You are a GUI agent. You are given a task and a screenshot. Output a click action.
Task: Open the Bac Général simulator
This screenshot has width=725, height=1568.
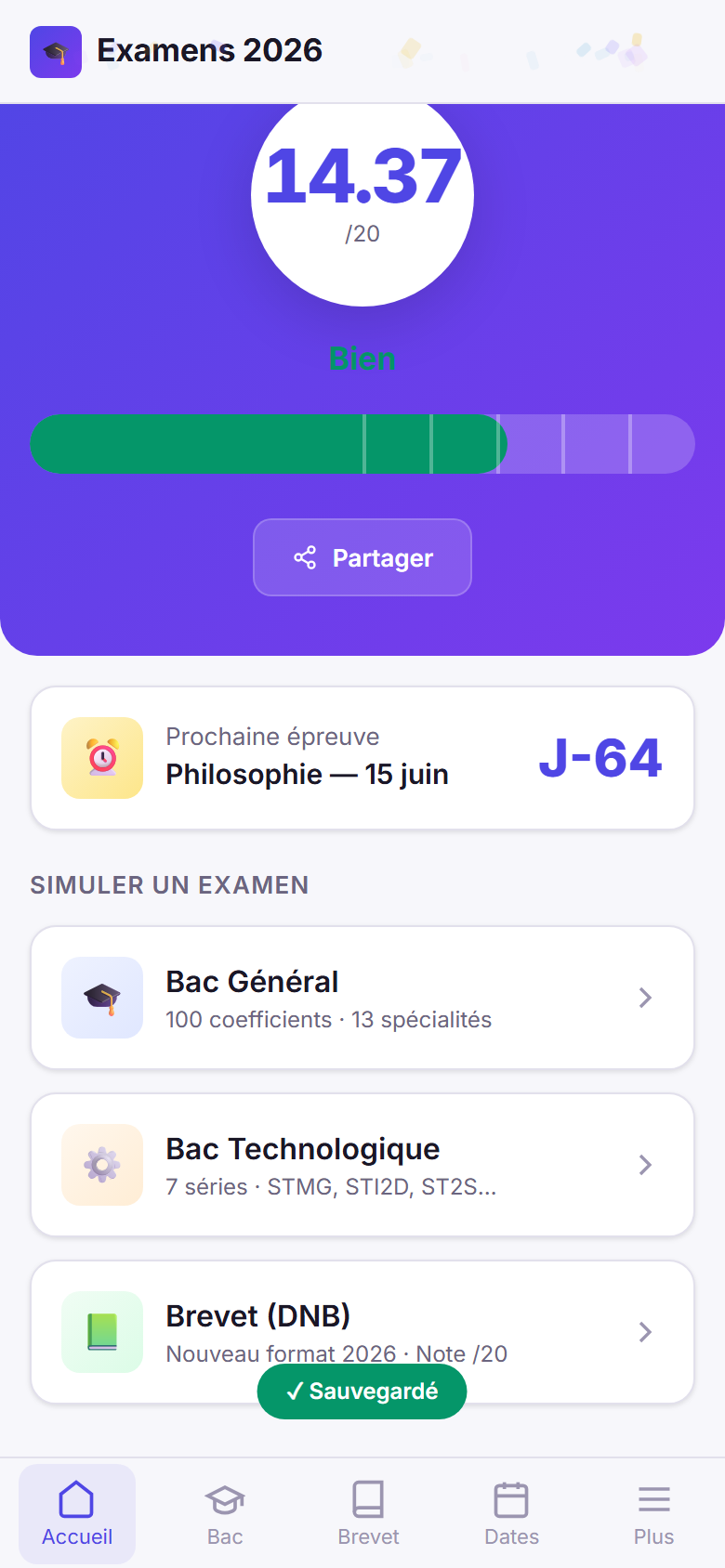pos(362,998)
